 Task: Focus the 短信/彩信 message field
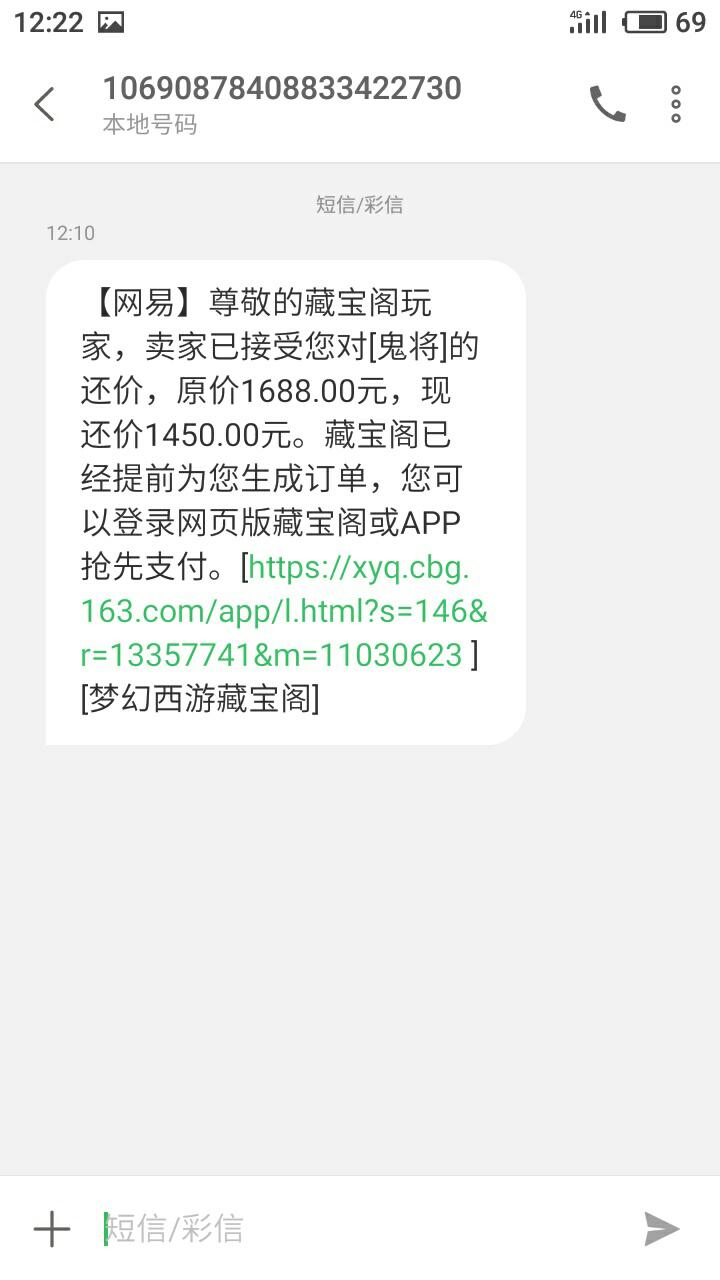pyautogui.click(x=360, y=1229)
